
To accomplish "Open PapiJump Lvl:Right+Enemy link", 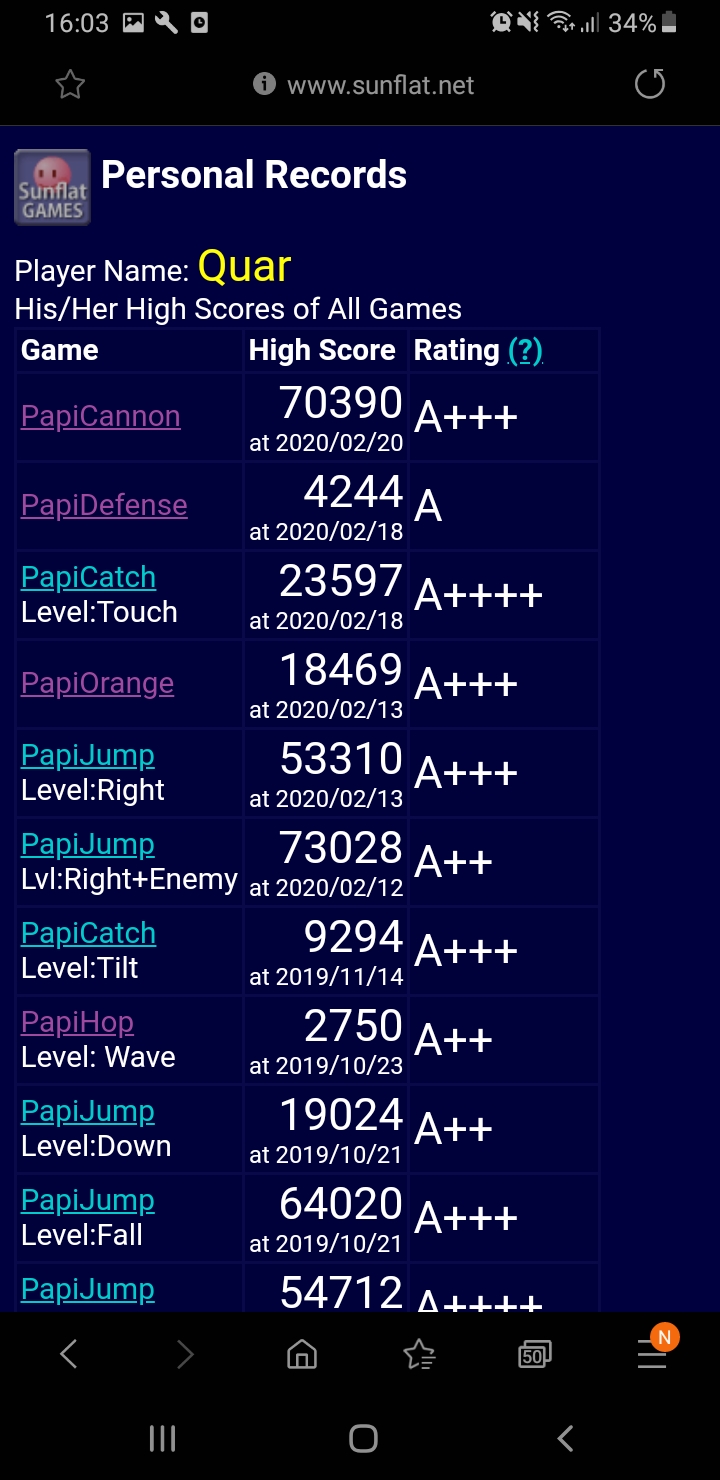I will point(88,844).
